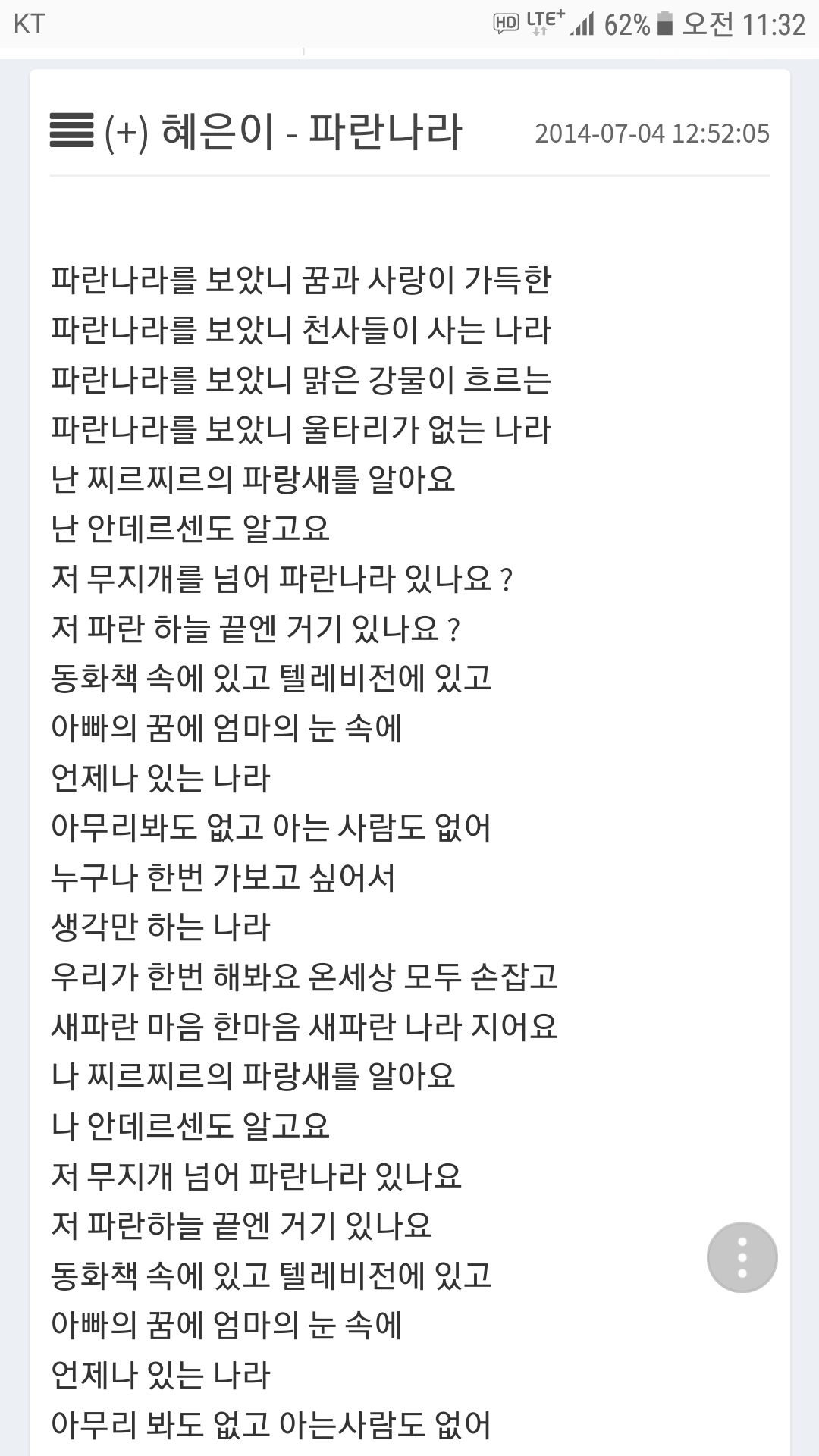
Task: Open the floating three-dot menu button
Action: (x=742, y=1257)
